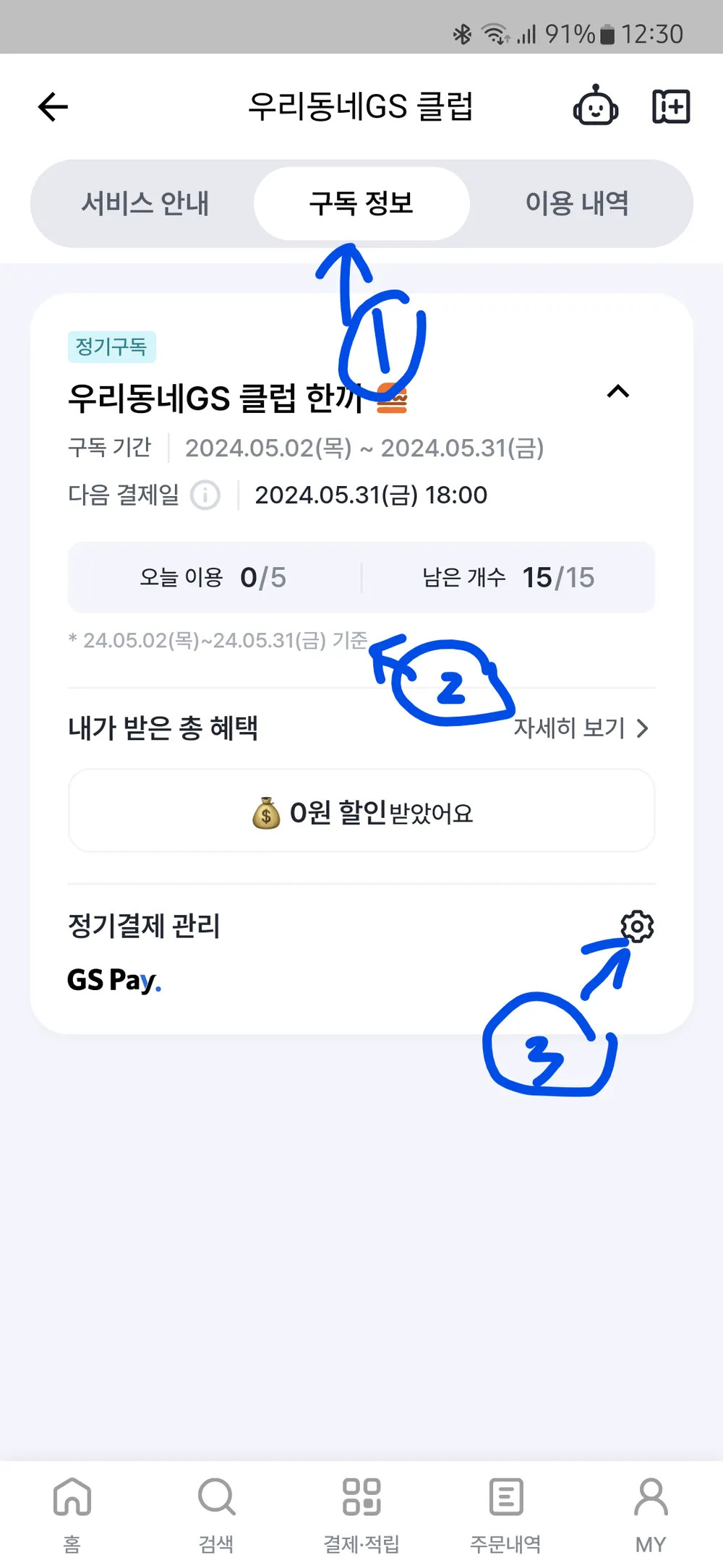This screenshot has width=723, height=1568.
Task: Switch to the 이용 내역 tab
Action: pos(577,203)
